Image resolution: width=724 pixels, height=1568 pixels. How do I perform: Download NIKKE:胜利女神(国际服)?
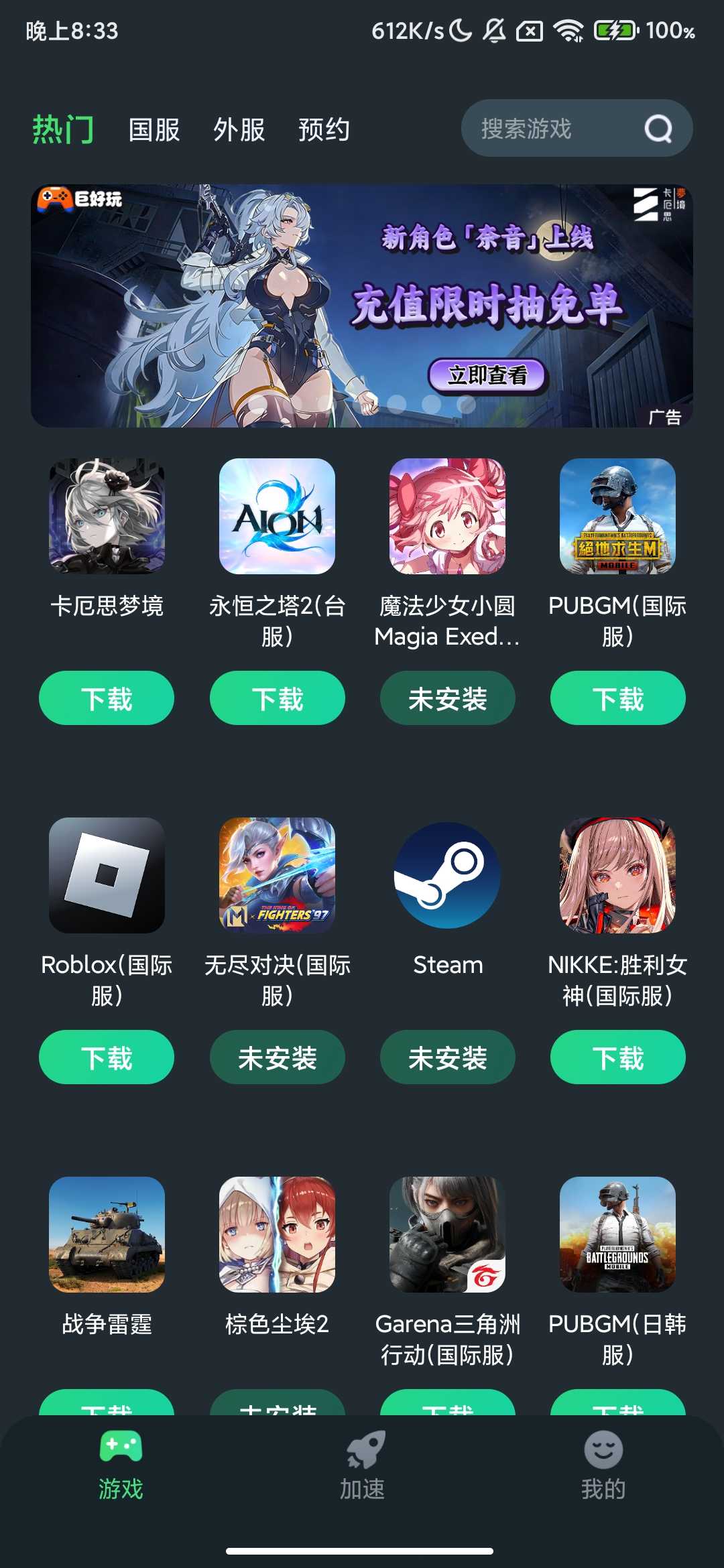click(617, 1057)
